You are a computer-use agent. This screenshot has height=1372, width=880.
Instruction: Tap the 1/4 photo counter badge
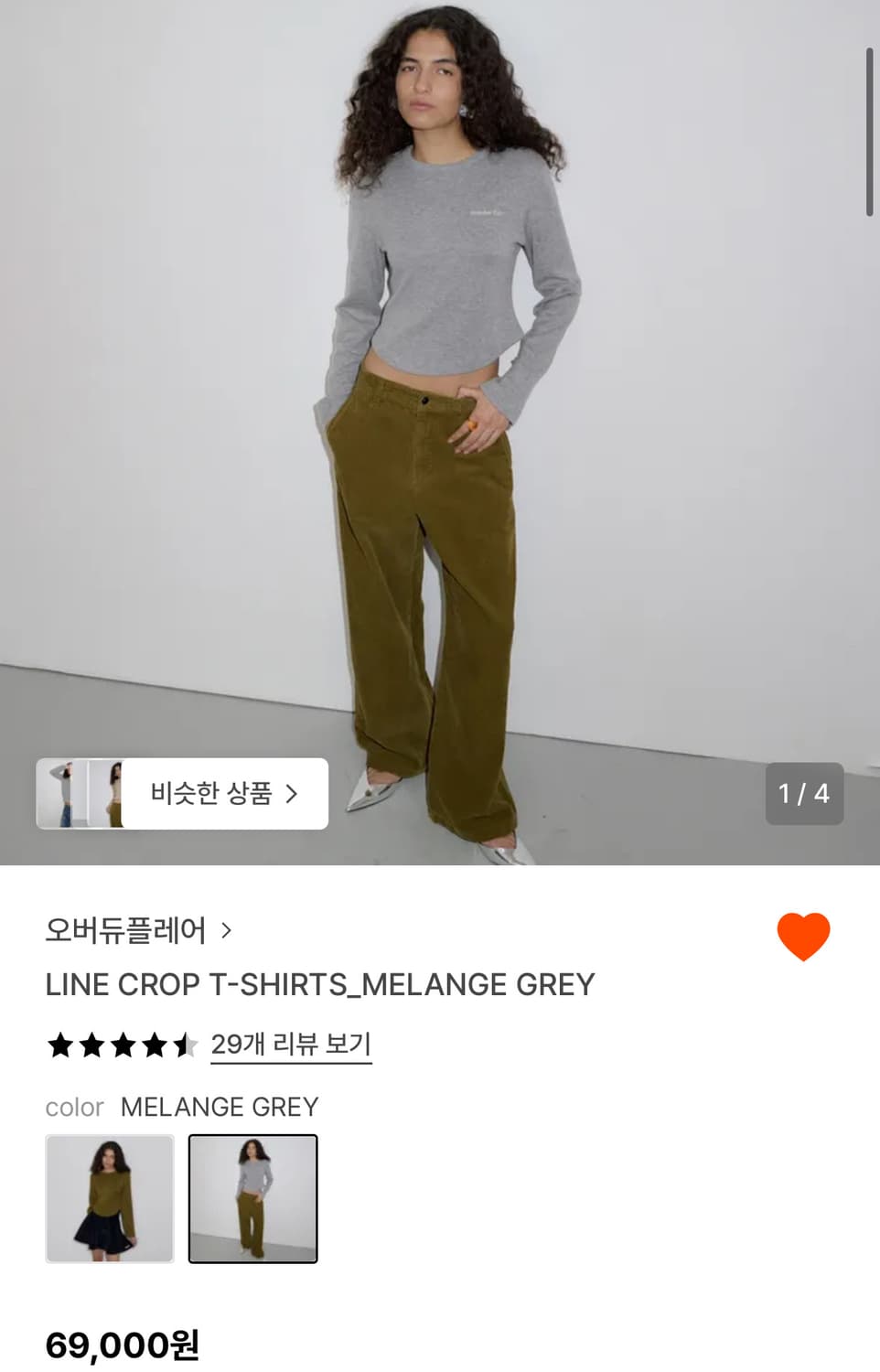[803, 794]
